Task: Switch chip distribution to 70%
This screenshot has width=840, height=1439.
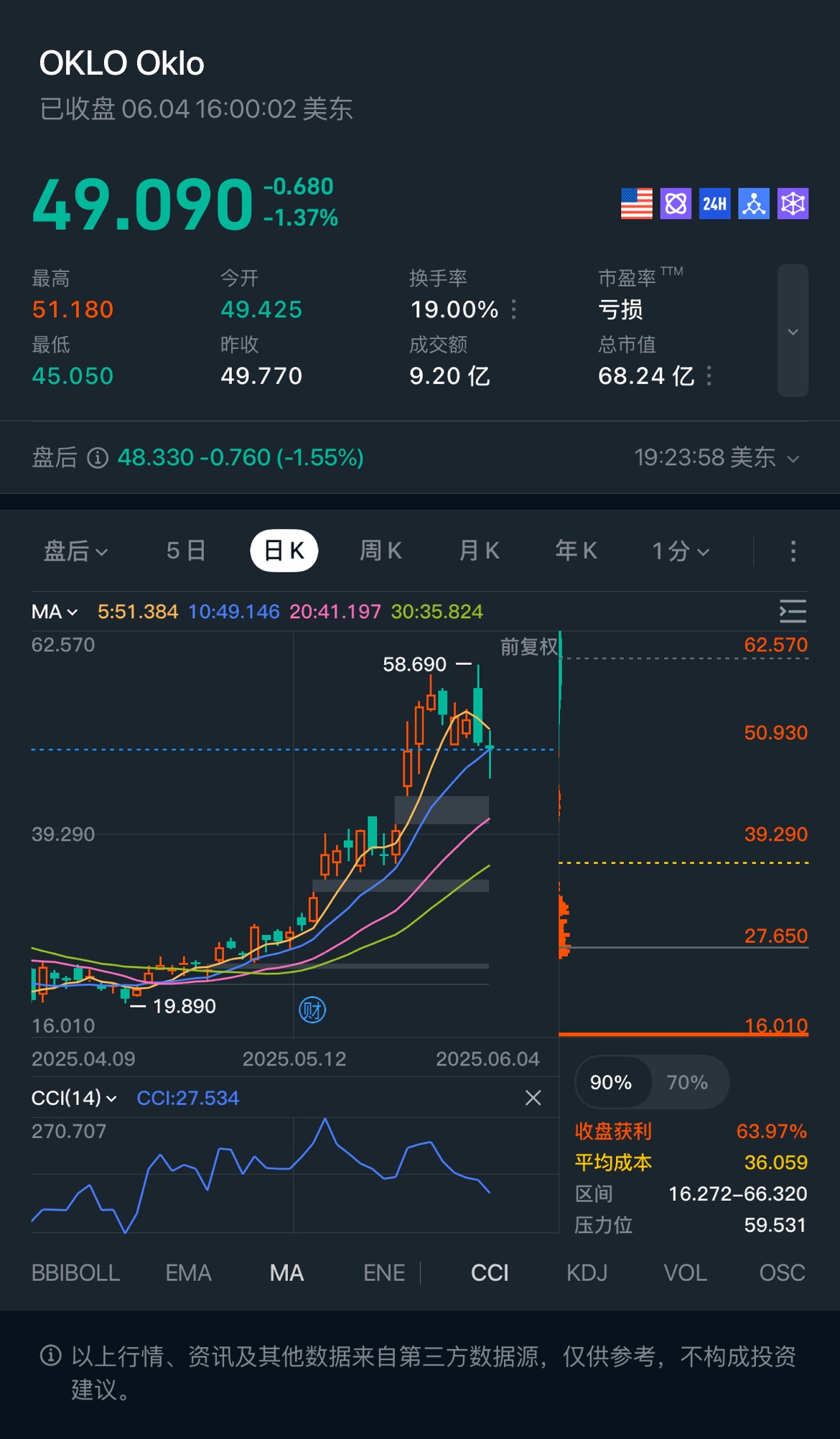Action: pyautogui.click(x=687, y=1082)
